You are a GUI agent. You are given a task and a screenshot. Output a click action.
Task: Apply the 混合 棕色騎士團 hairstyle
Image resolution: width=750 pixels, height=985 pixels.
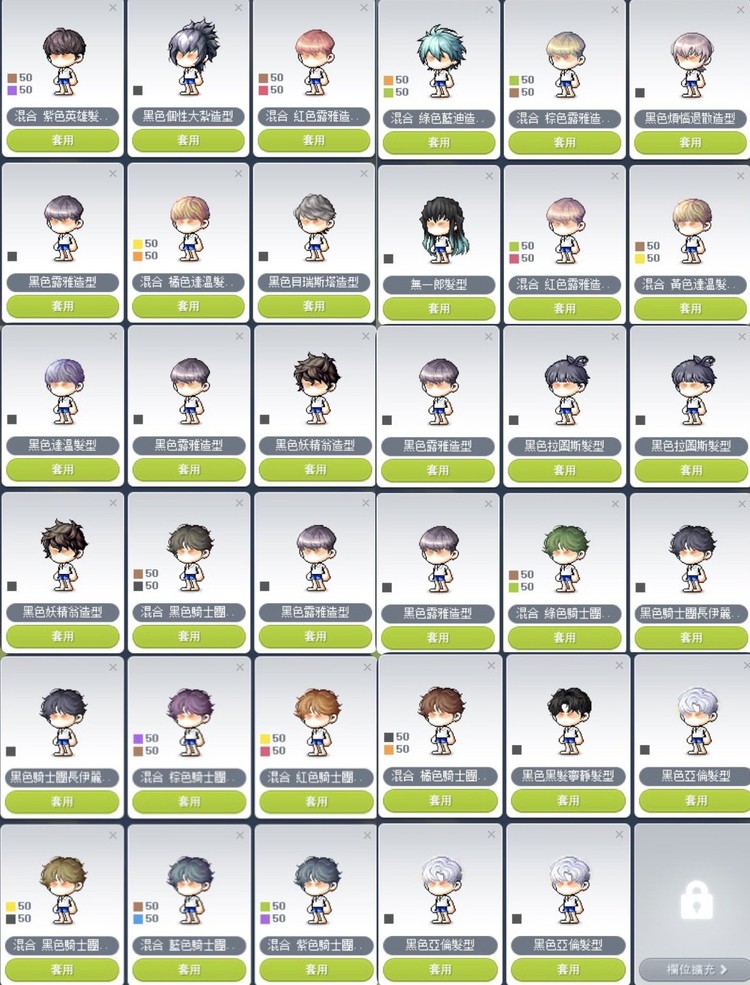[188, 801]
